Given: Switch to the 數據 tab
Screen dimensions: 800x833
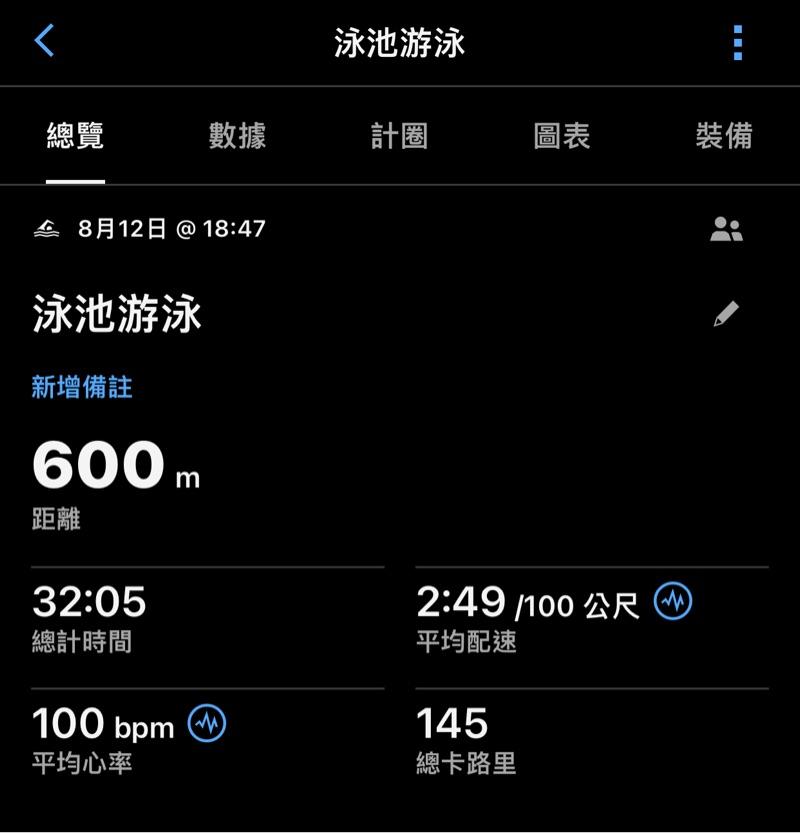Looking at the screenshot, I should click(237, 136).
